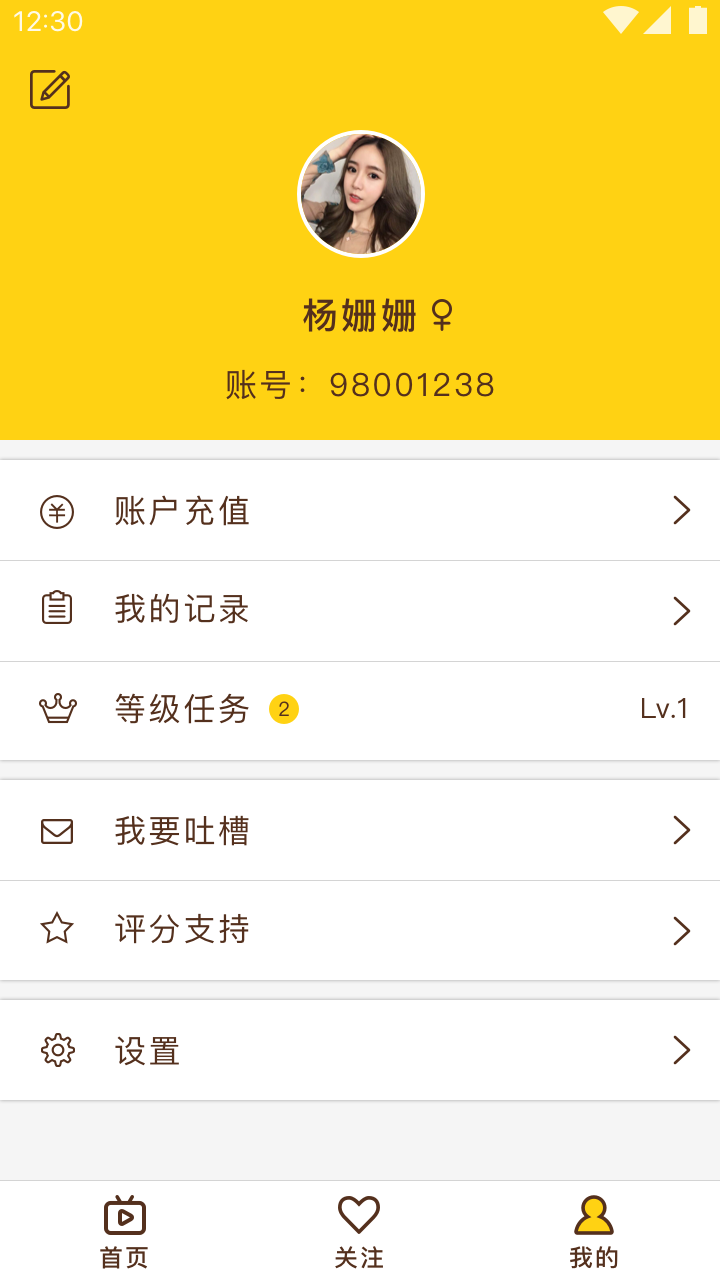Click the 我要吐槽 feedback row
Image resolution: width=720 pixels, height=1280 pixels.
click(360, 830)
